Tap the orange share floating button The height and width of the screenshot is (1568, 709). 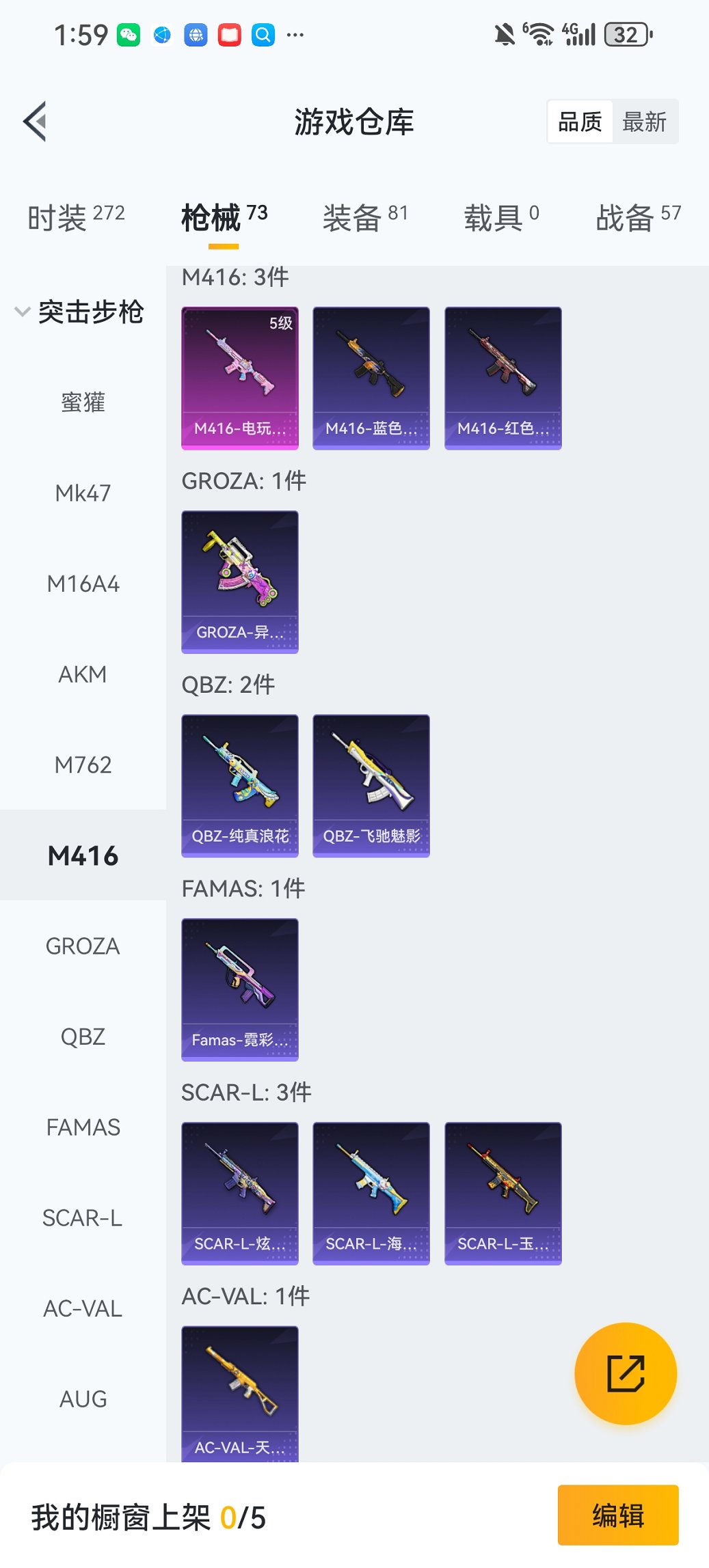(626, 1373)
